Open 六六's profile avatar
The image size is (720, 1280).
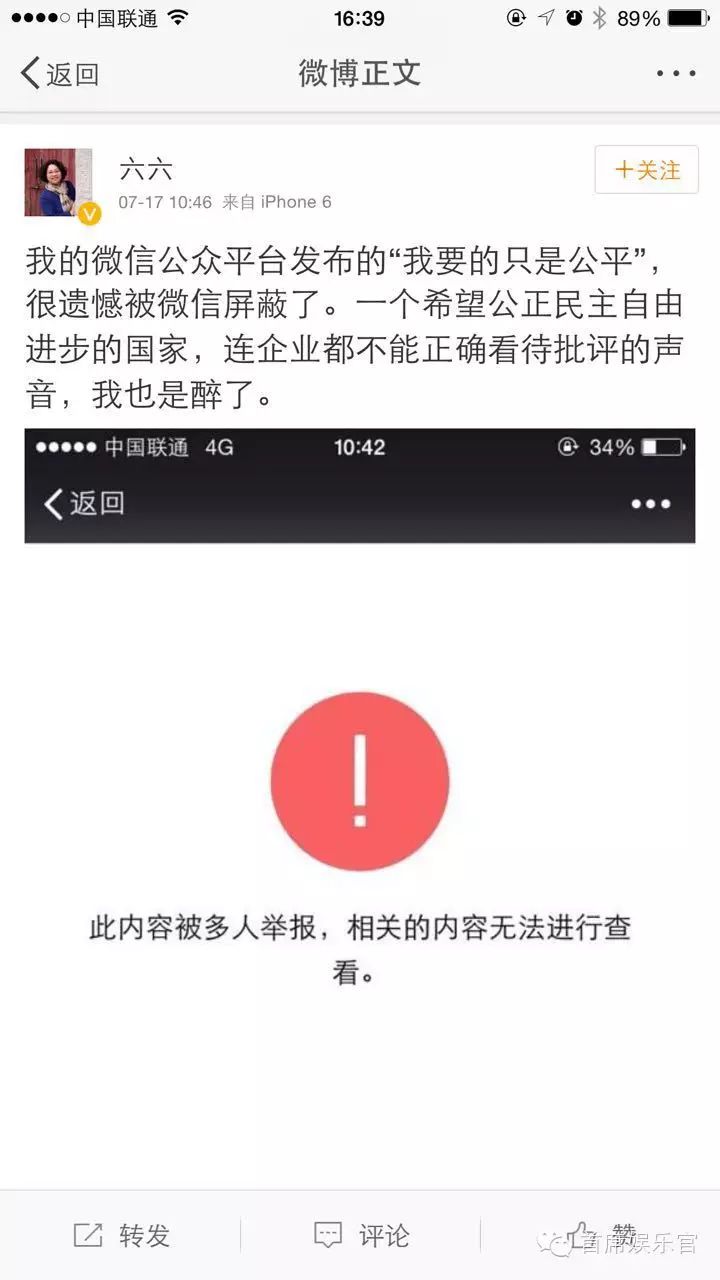[x=59, y=183]
